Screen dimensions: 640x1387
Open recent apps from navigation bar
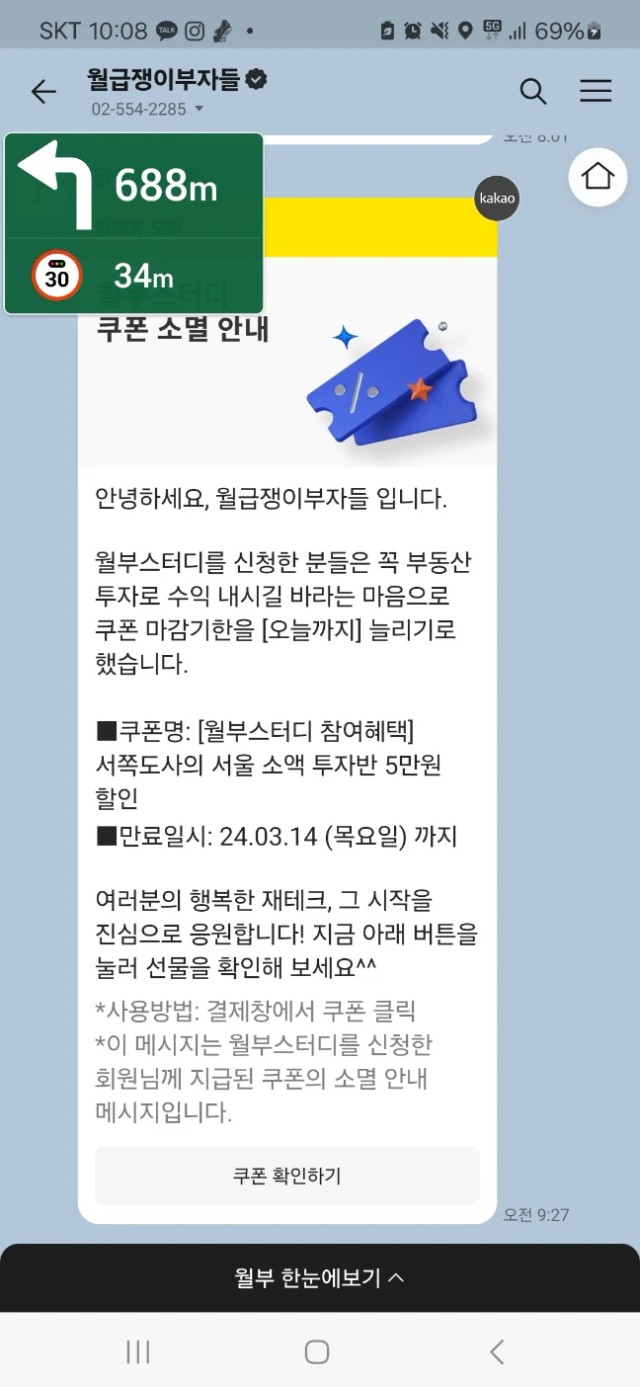point(138,1352)
